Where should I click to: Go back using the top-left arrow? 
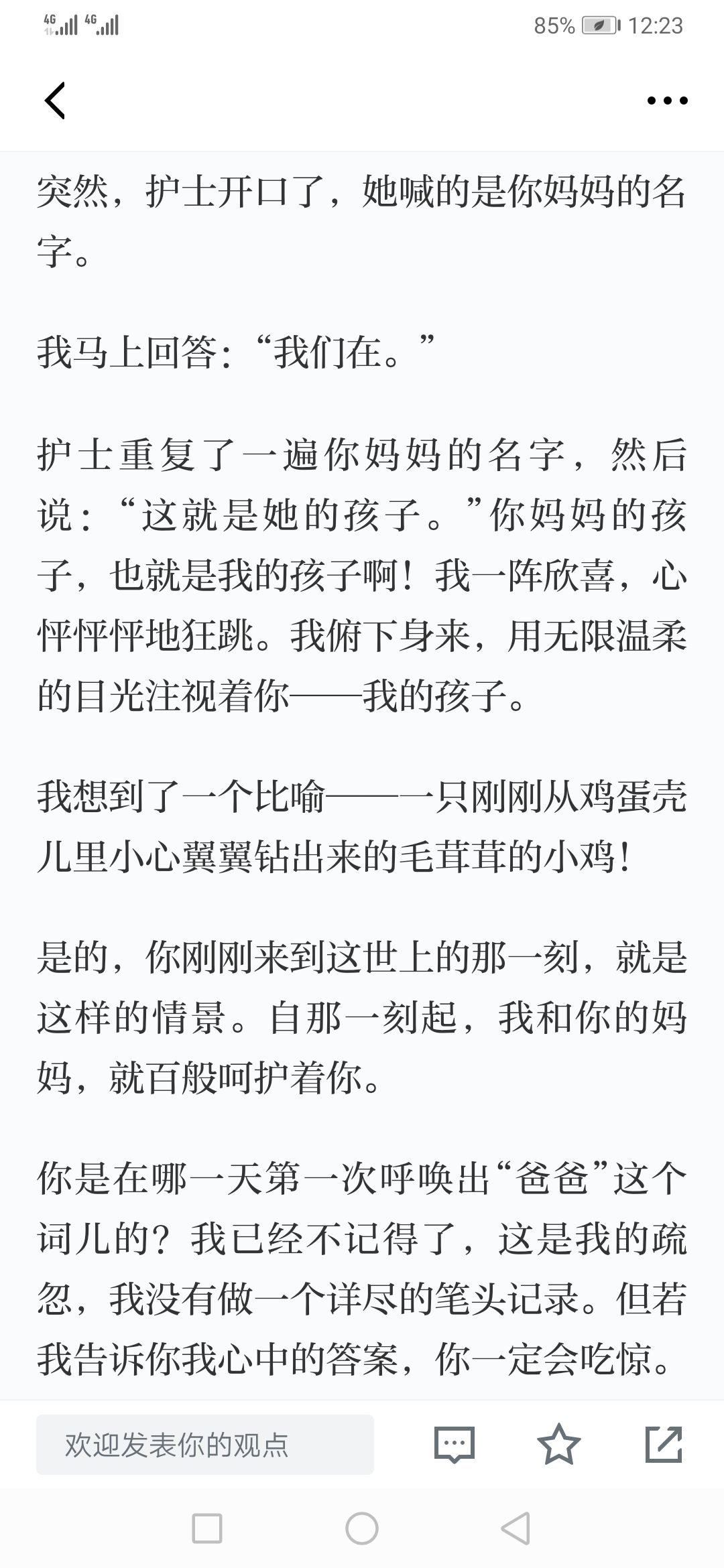pos(55,101)
